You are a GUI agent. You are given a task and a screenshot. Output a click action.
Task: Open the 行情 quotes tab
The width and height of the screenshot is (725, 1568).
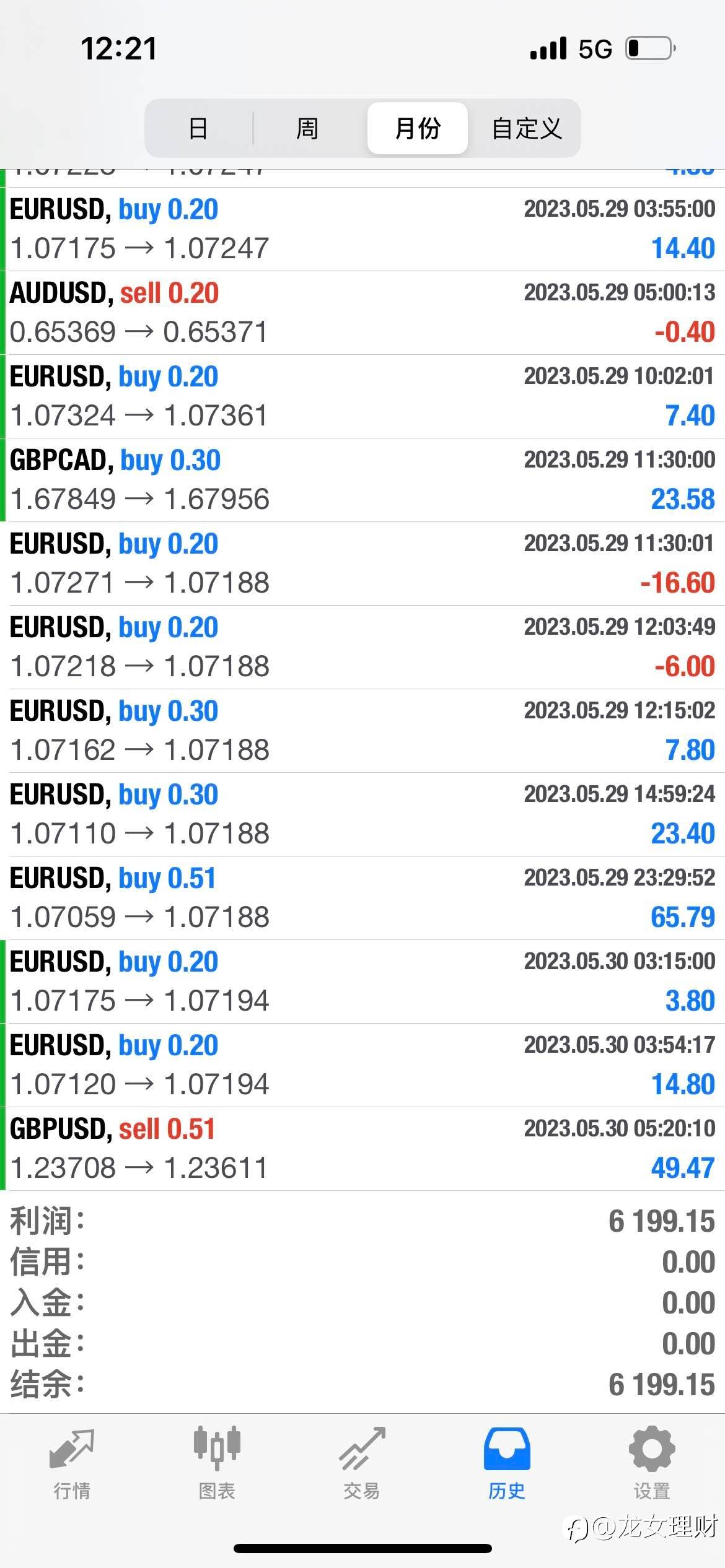click(72, 1464)
